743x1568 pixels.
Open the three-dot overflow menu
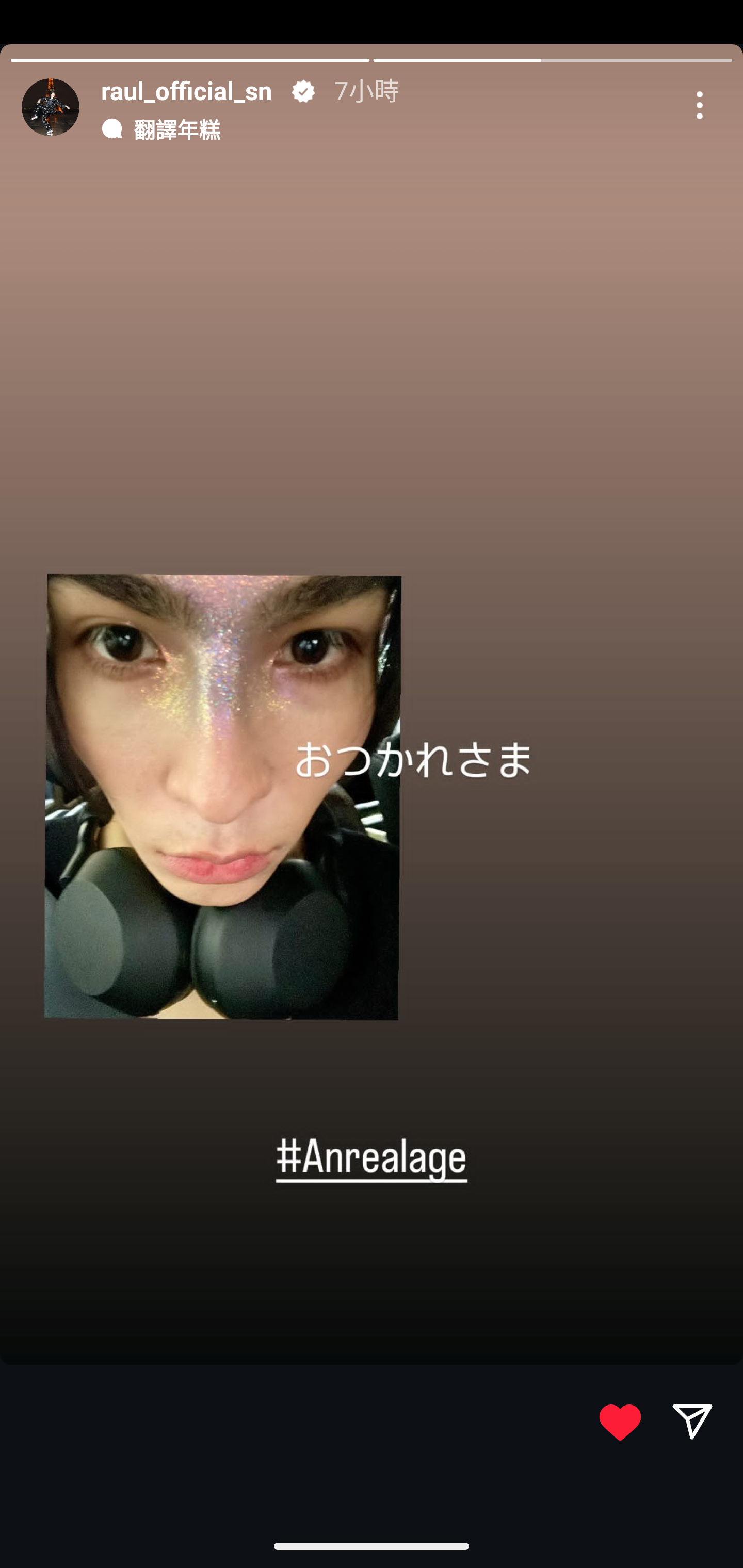click(x=699, y=105)
